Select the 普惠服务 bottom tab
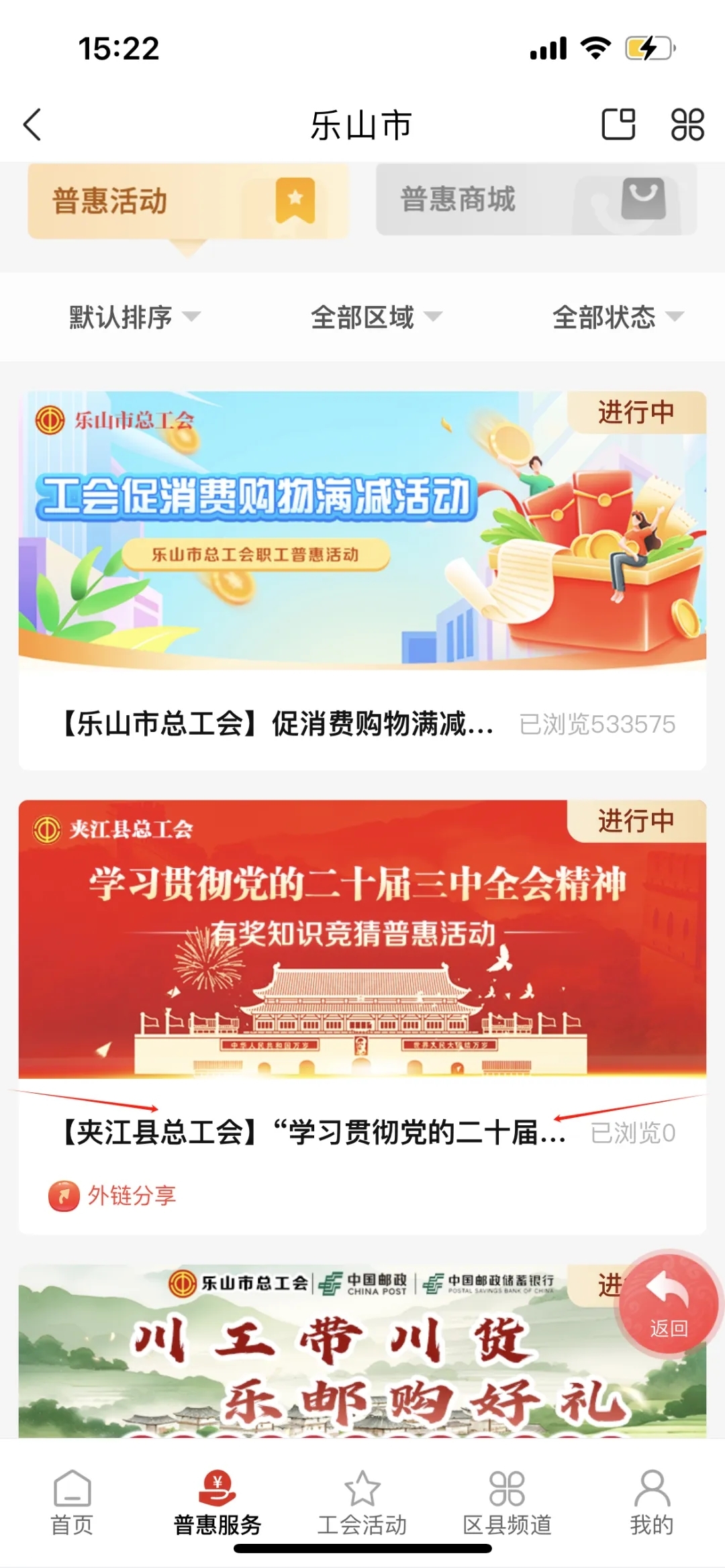 pos(217,1503)
